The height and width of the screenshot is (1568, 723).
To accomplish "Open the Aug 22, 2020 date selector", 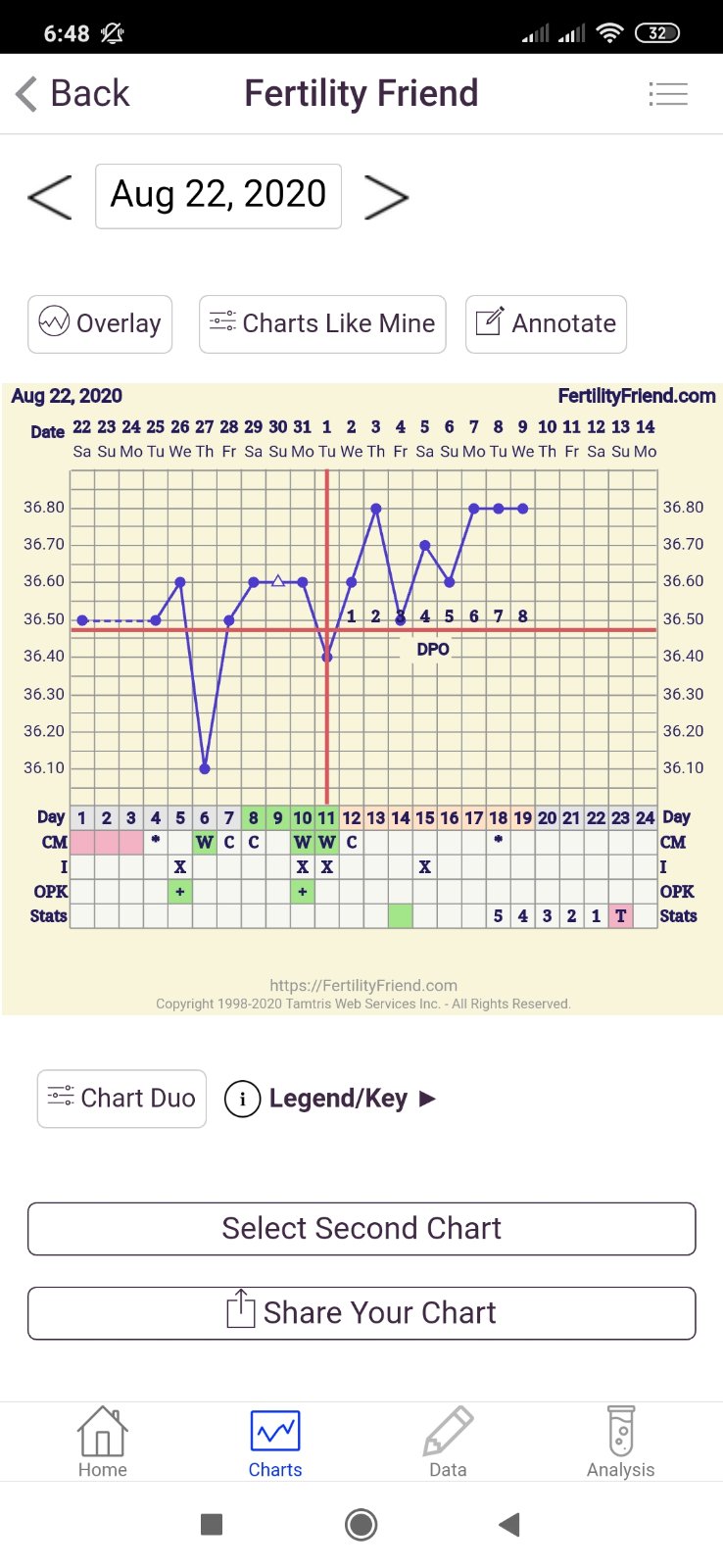I will 218,196.
